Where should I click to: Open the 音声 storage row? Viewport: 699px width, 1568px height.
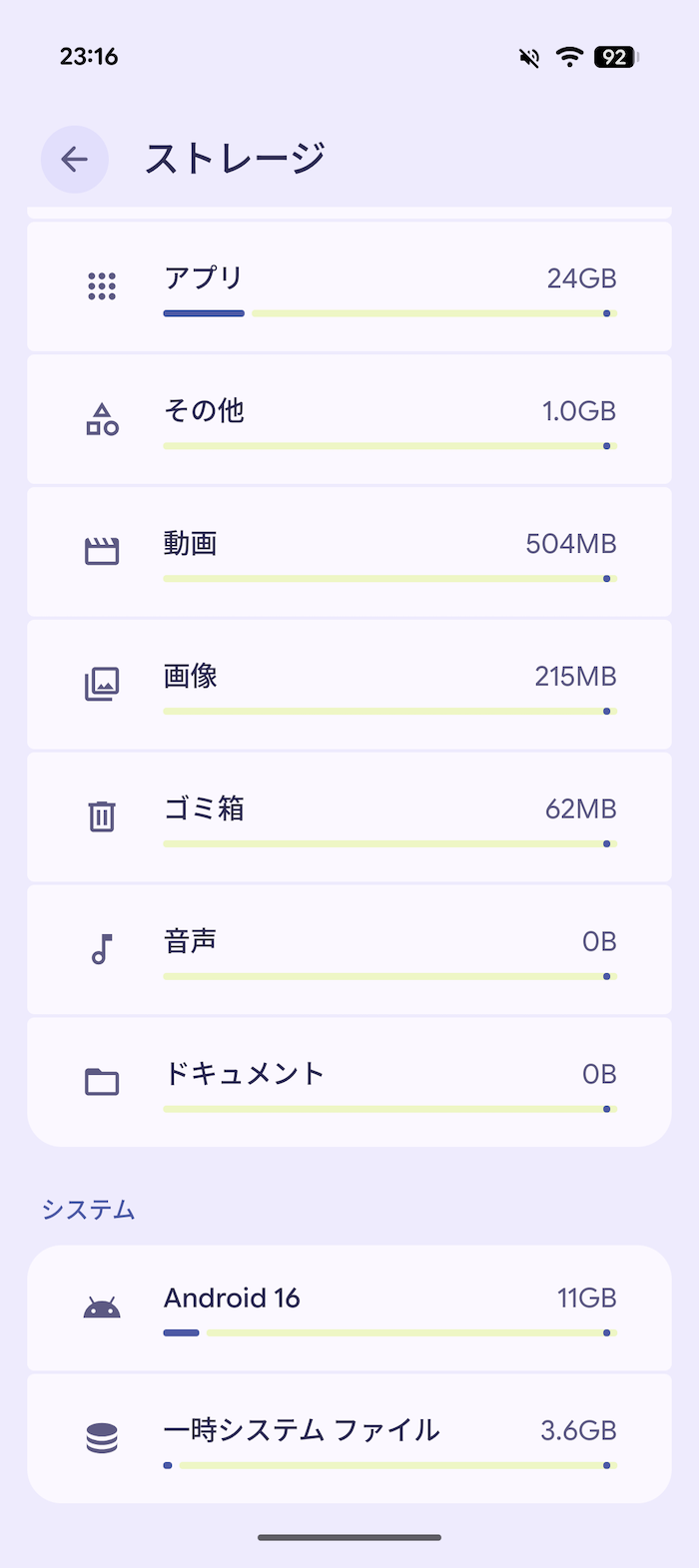click(x=349, y=950)
